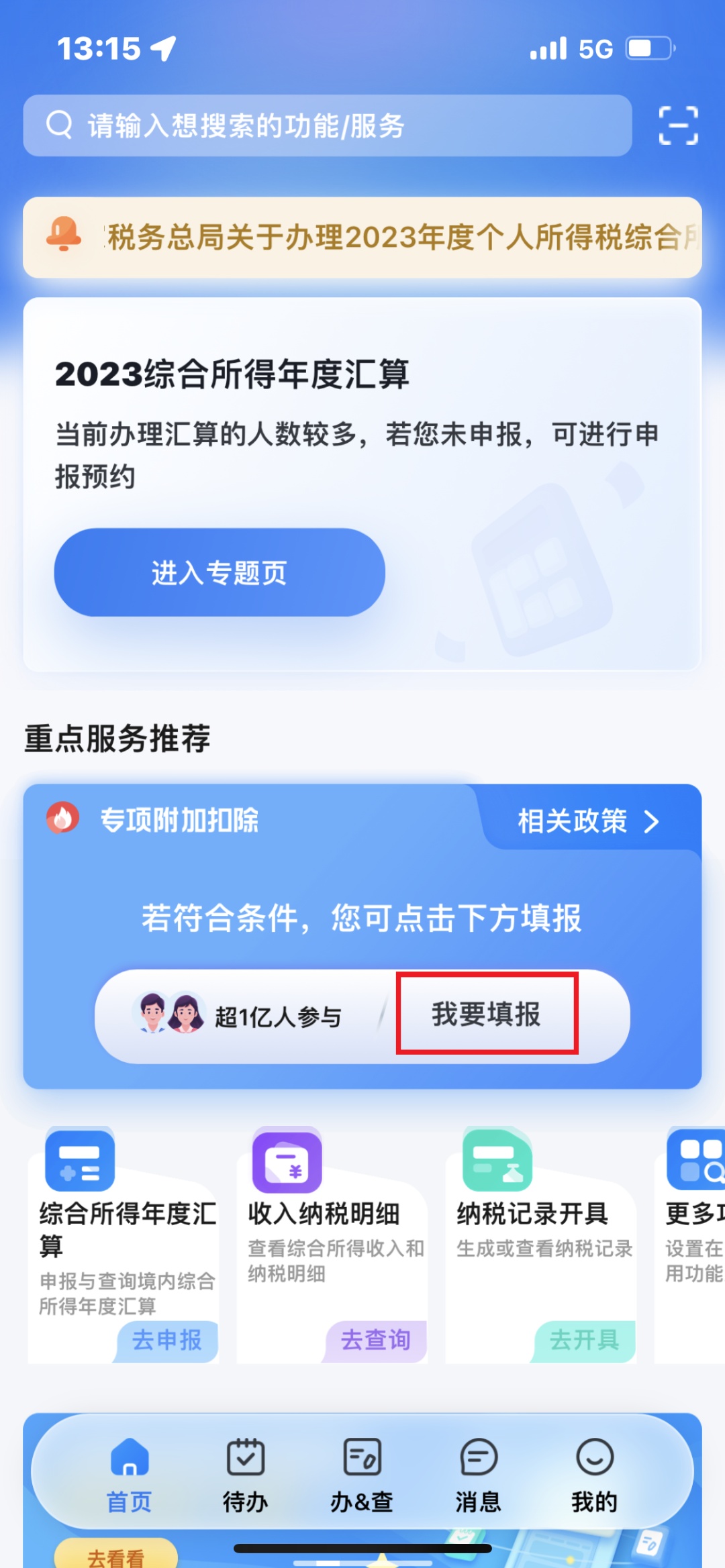Tap 我要填报 button
The width and height of the screenshot is (725, 1568).
[x=487, y=1014]
